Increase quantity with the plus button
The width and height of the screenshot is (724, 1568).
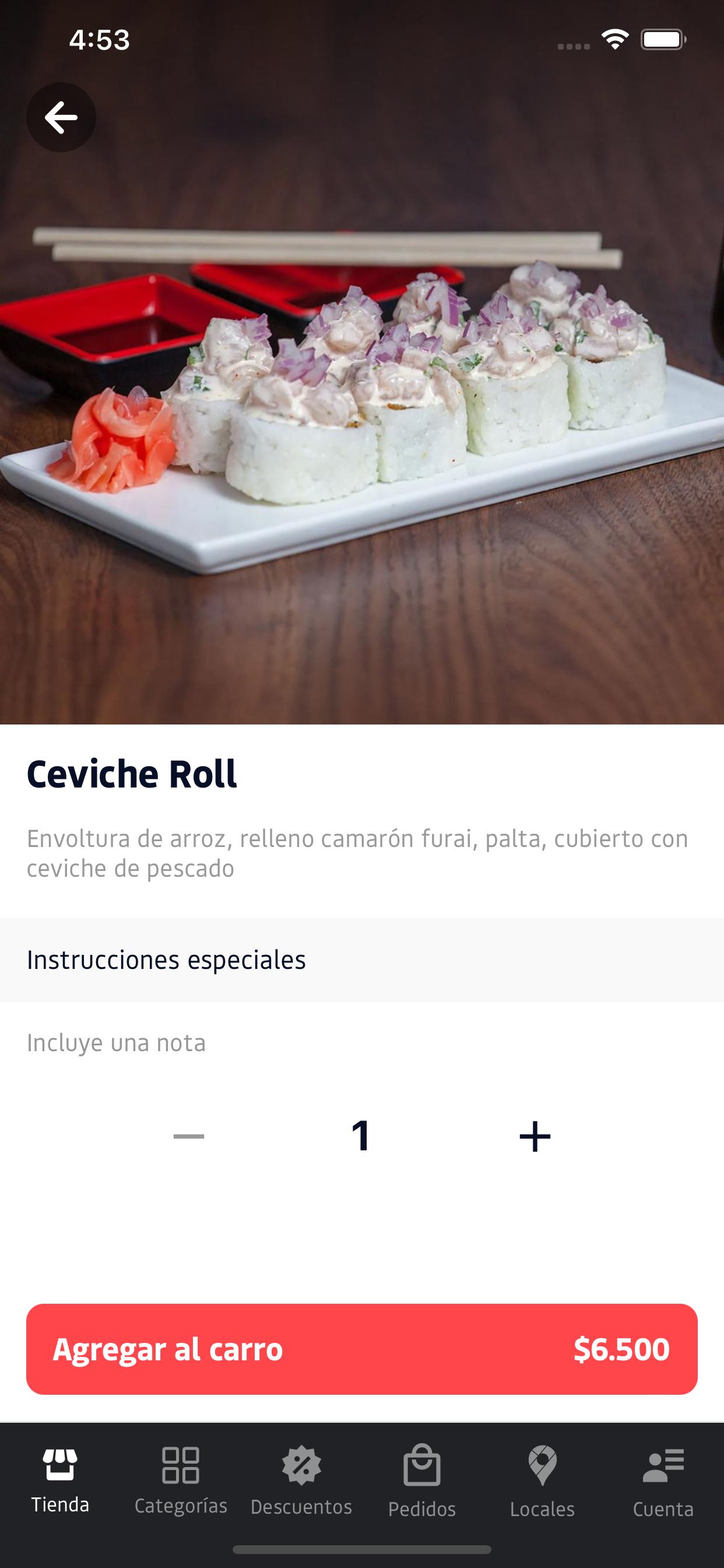click(535, 1136)
